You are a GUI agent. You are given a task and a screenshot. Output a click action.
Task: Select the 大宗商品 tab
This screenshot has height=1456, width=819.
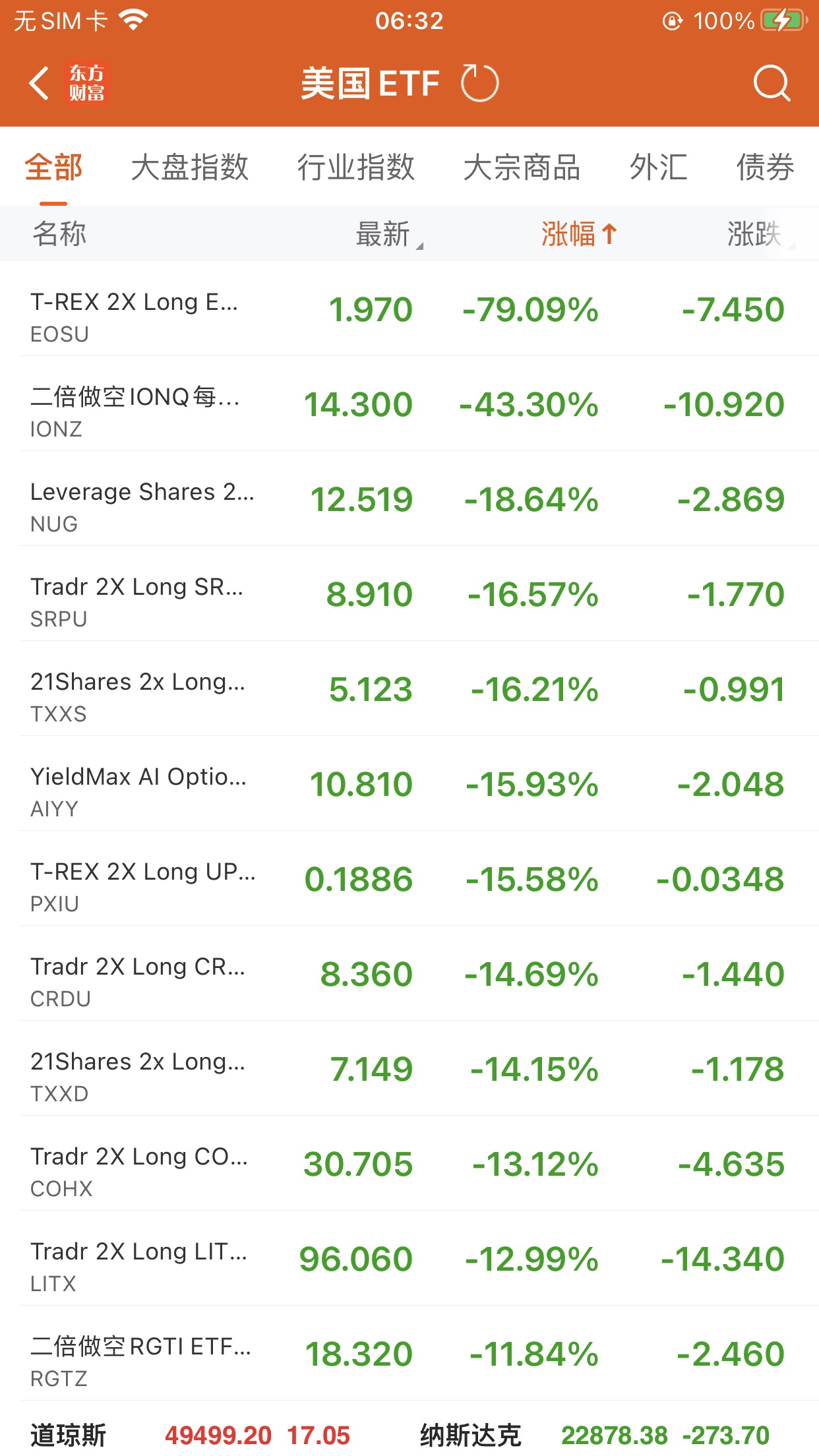point(522,167)
